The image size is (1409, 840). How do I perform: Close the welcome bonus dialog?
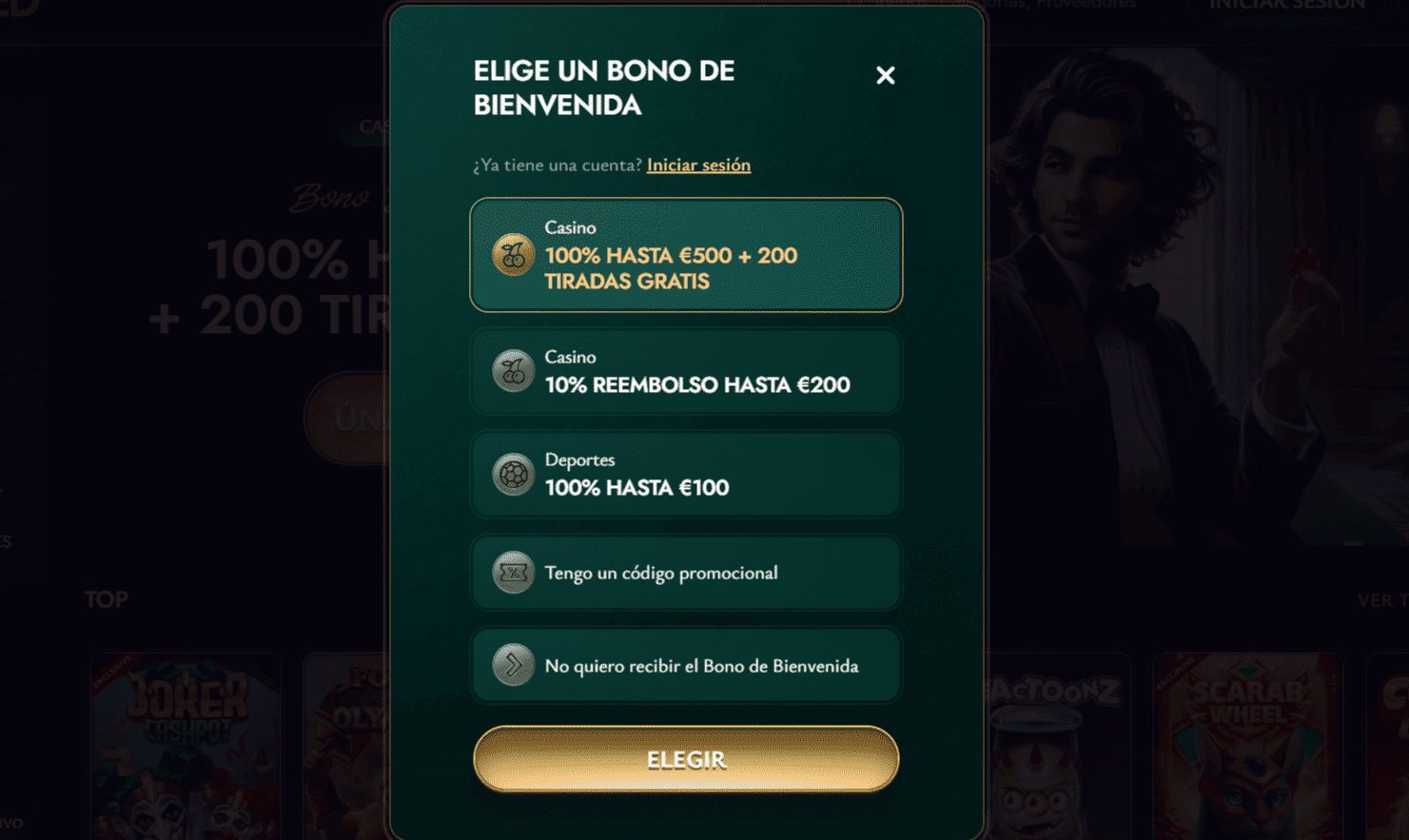(x=885, y=75)
